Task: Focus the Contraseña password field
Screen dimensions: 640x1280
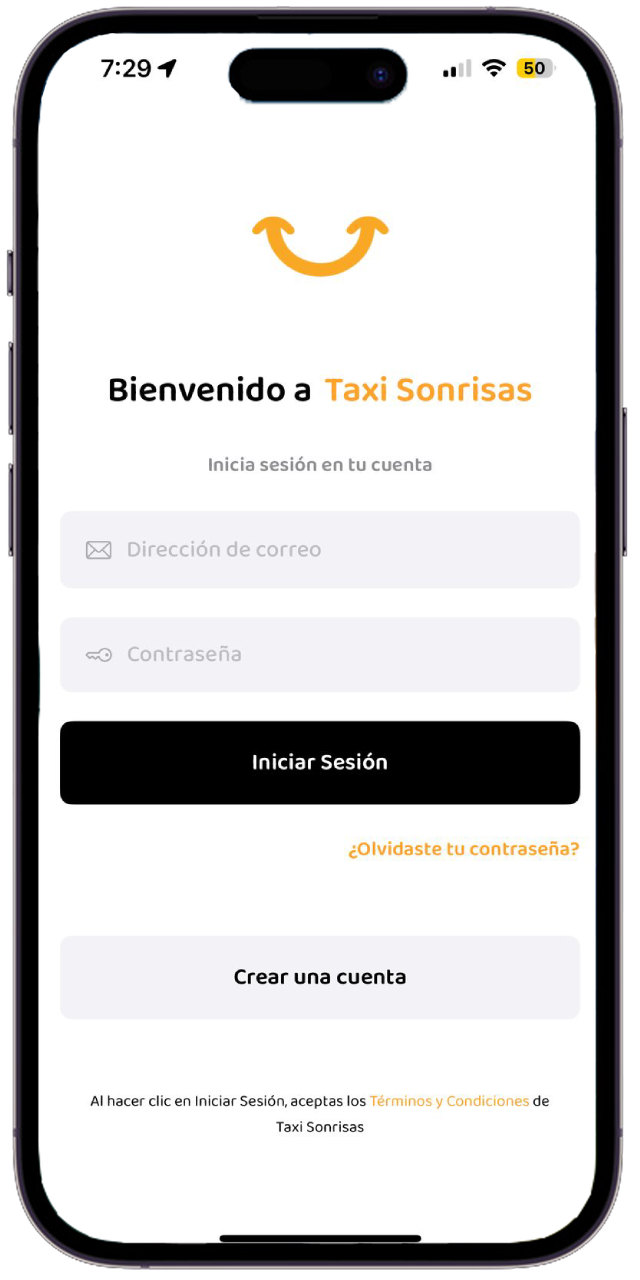Action: click(x=320, y=655)
